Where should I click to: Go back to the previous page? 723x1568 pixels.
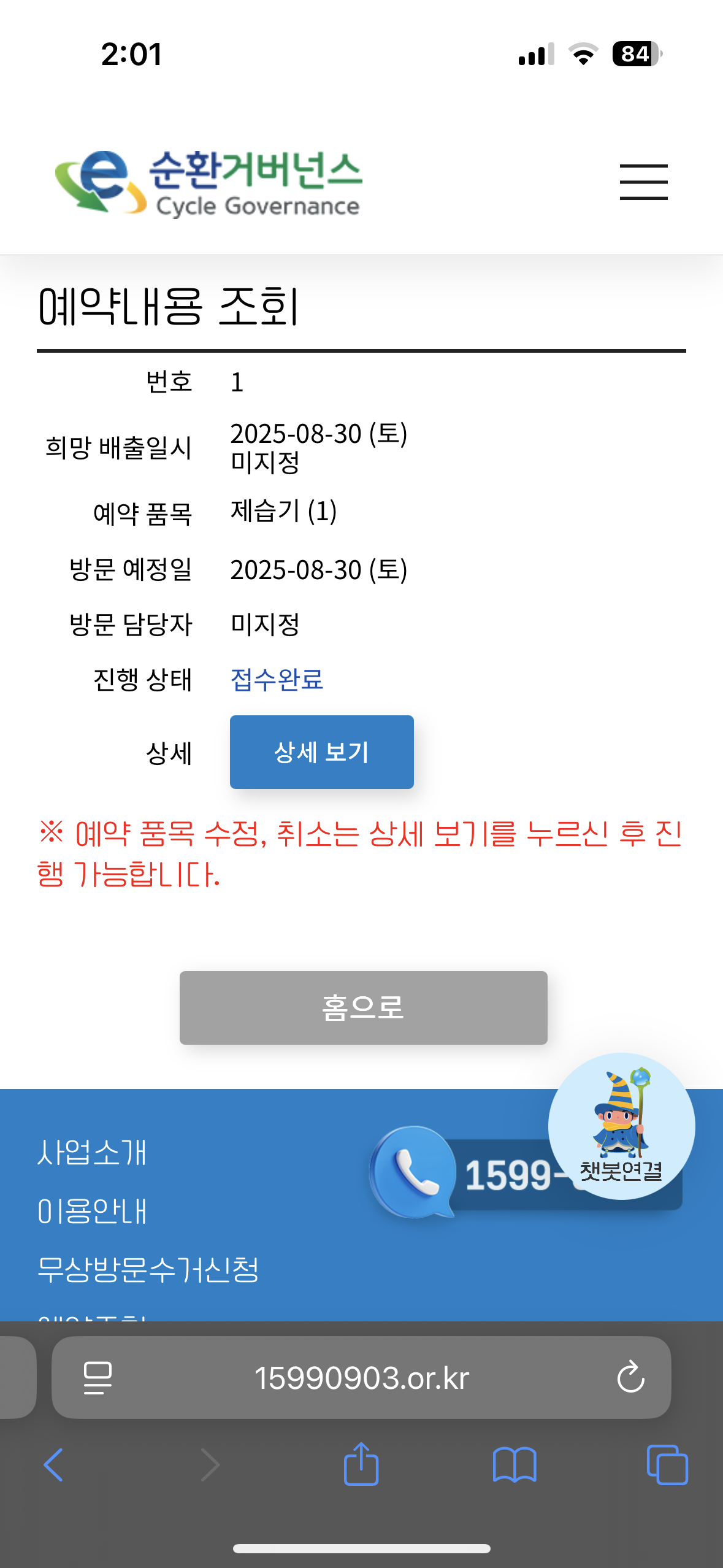(x=53, y=1465)
